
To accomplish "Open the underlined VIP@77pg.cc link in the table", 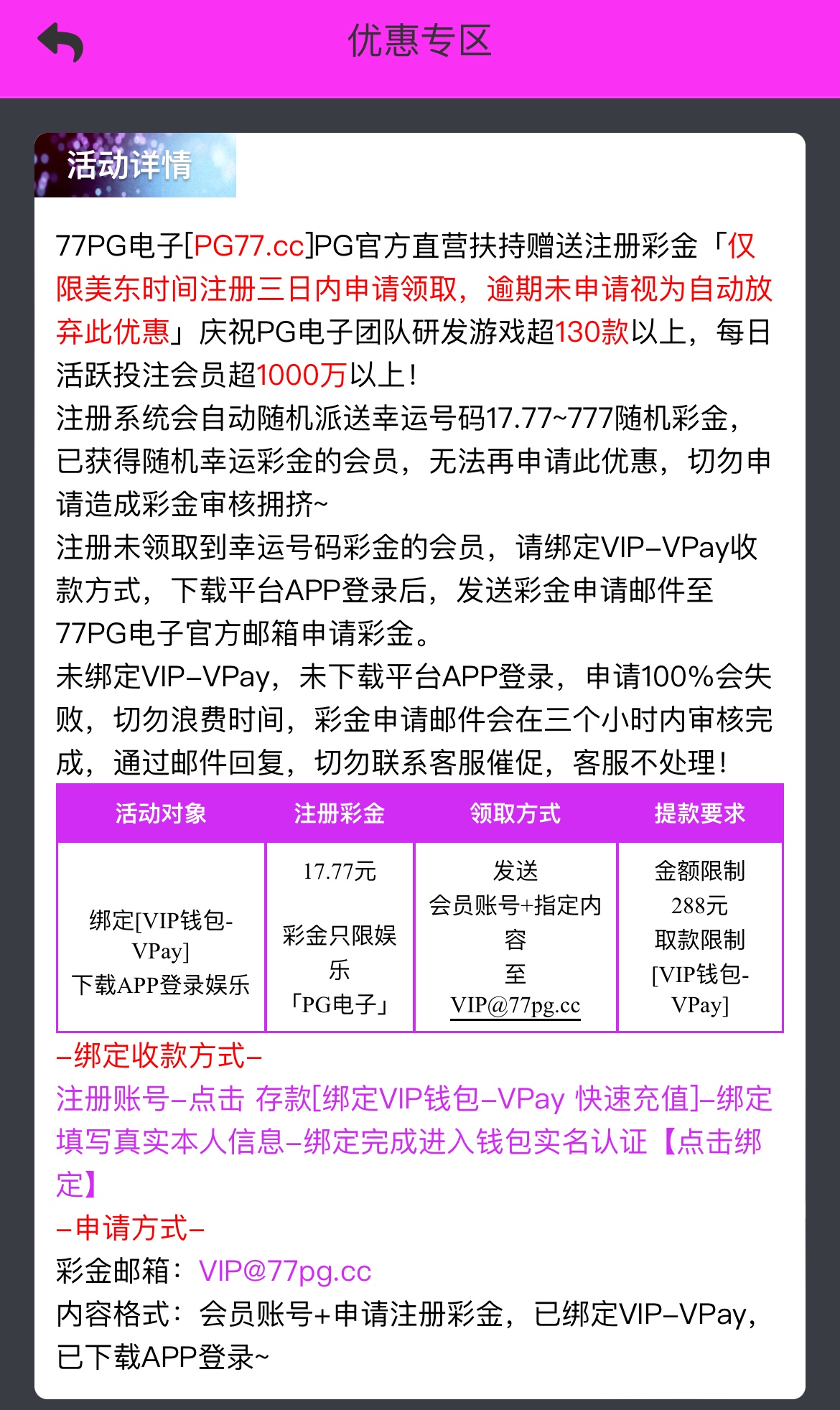I will pyautogui.click(x=515, y=1005).
